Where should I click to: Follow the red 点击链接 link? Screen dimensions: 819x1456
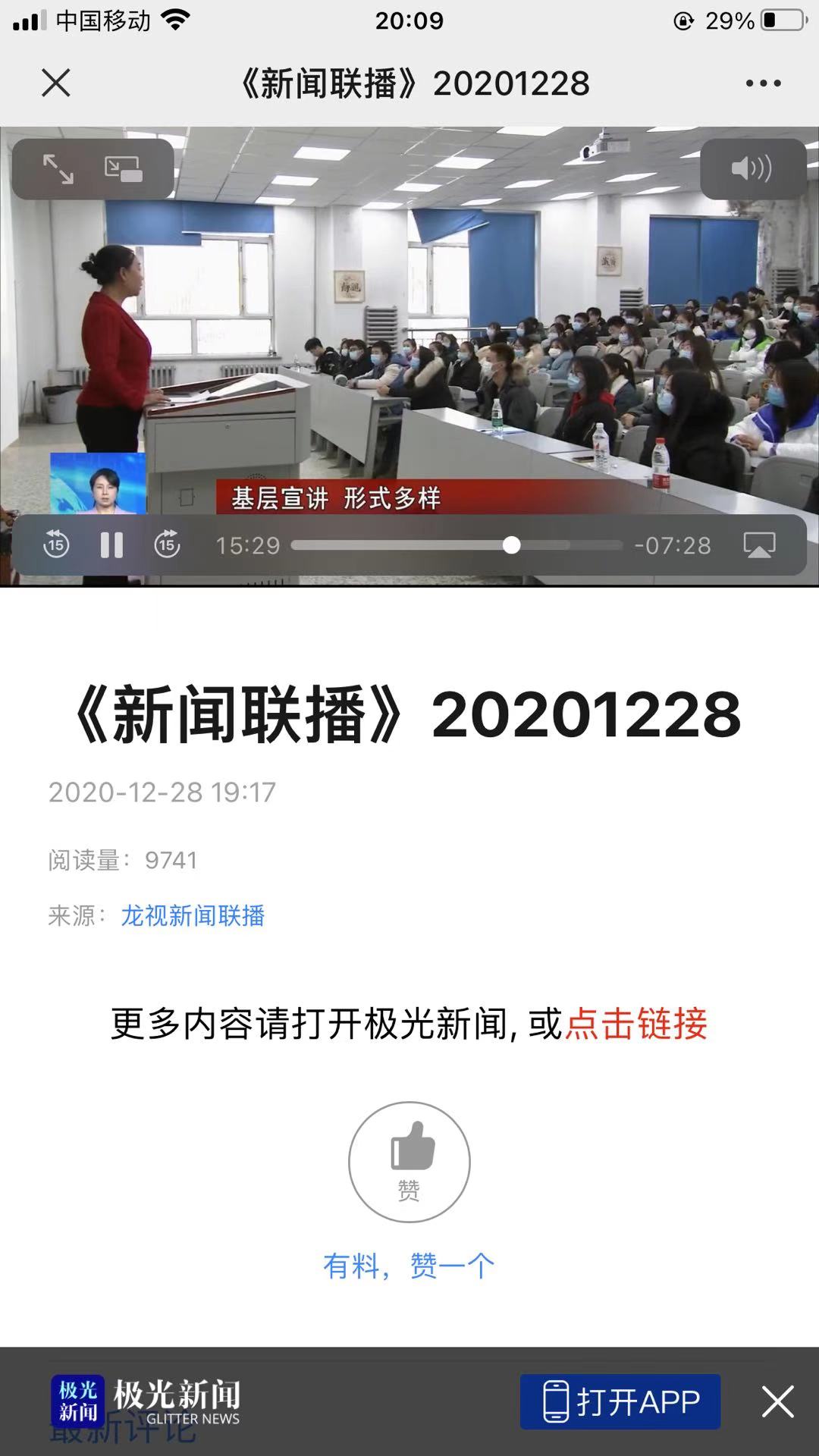[x=635, y=1024]
